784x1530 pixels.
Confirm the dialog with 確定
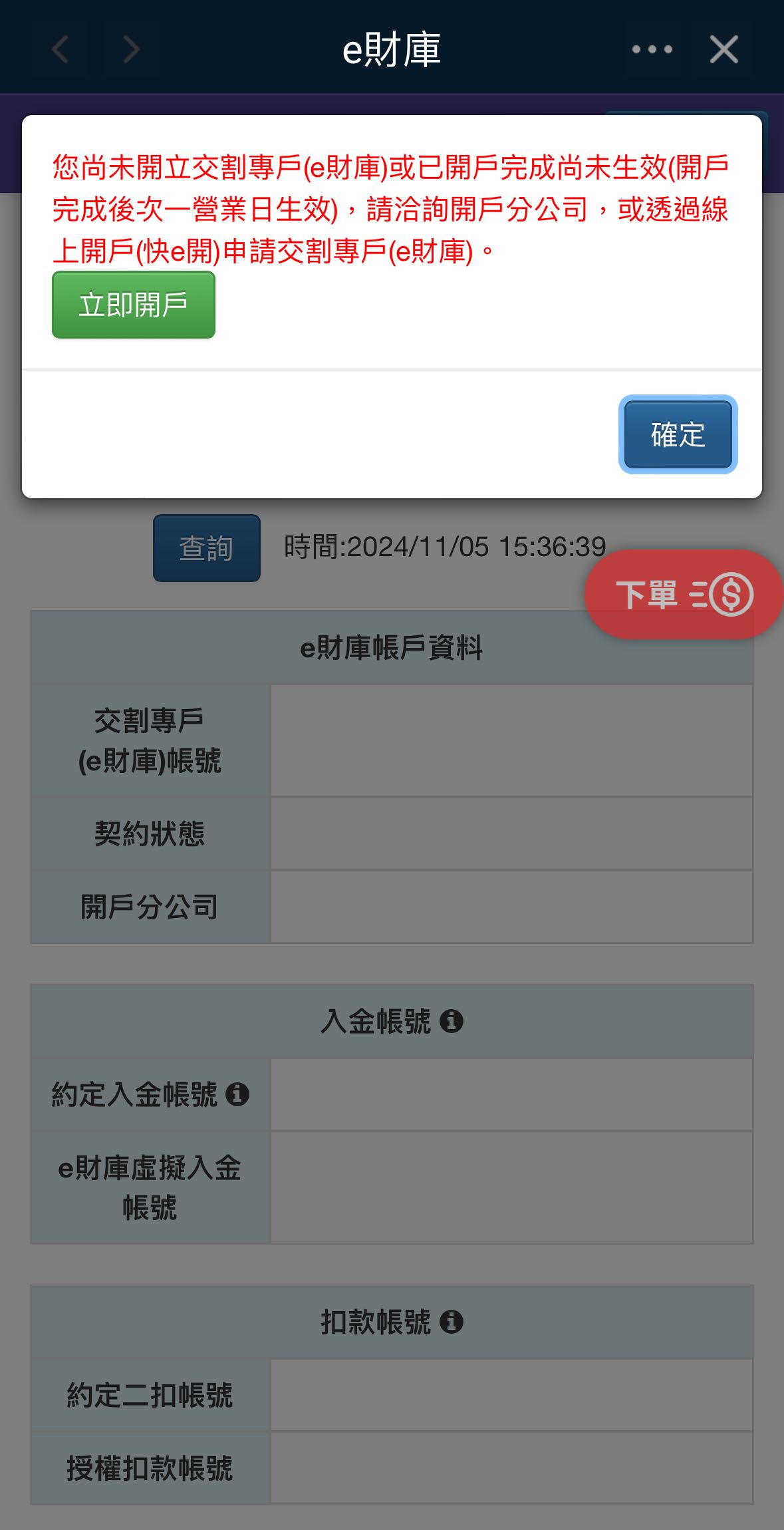click(677, 434)
